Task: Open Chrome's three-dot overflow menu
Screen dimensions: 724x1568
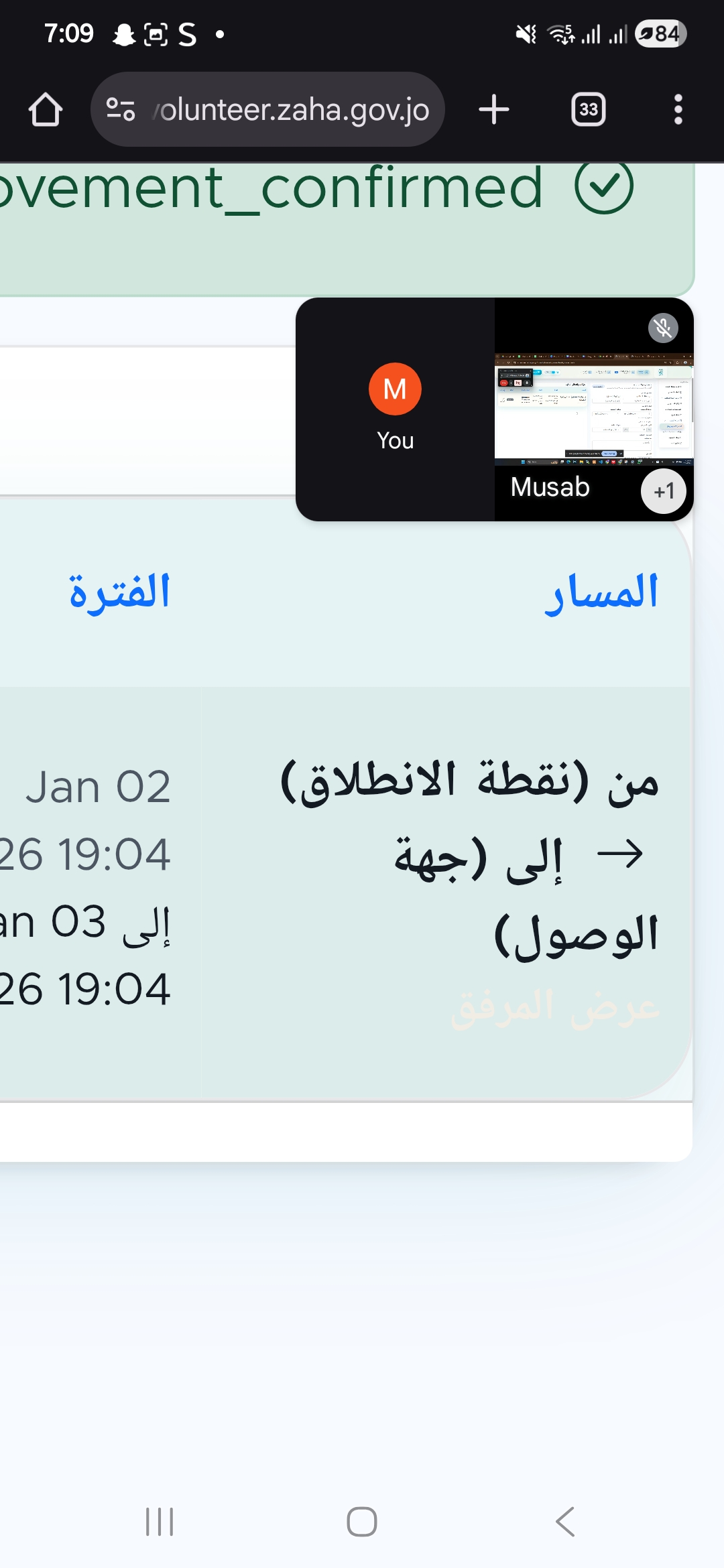Action: 678,109
